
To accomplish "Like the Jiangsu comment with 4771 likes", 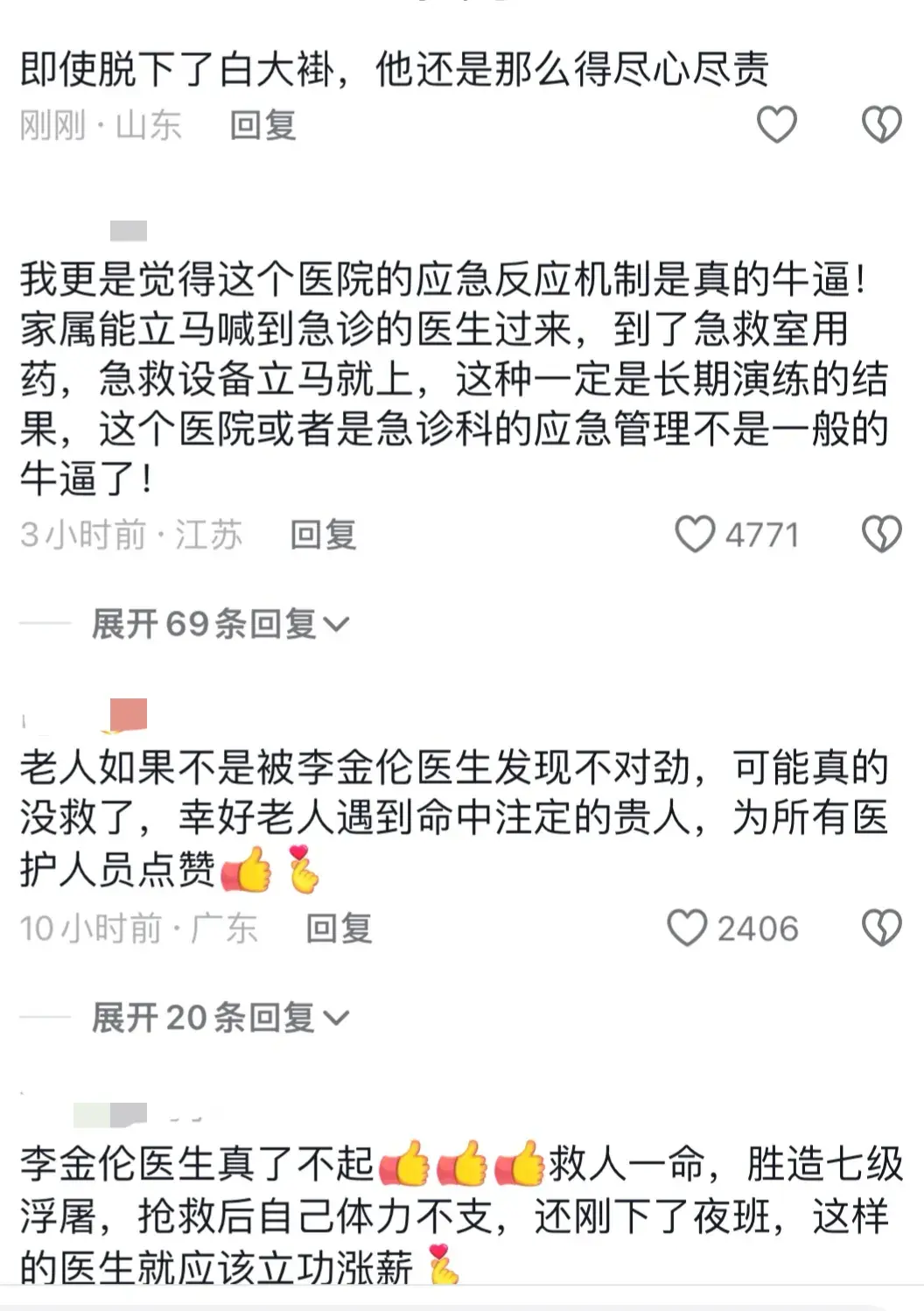I will click(x=696, y=534).
